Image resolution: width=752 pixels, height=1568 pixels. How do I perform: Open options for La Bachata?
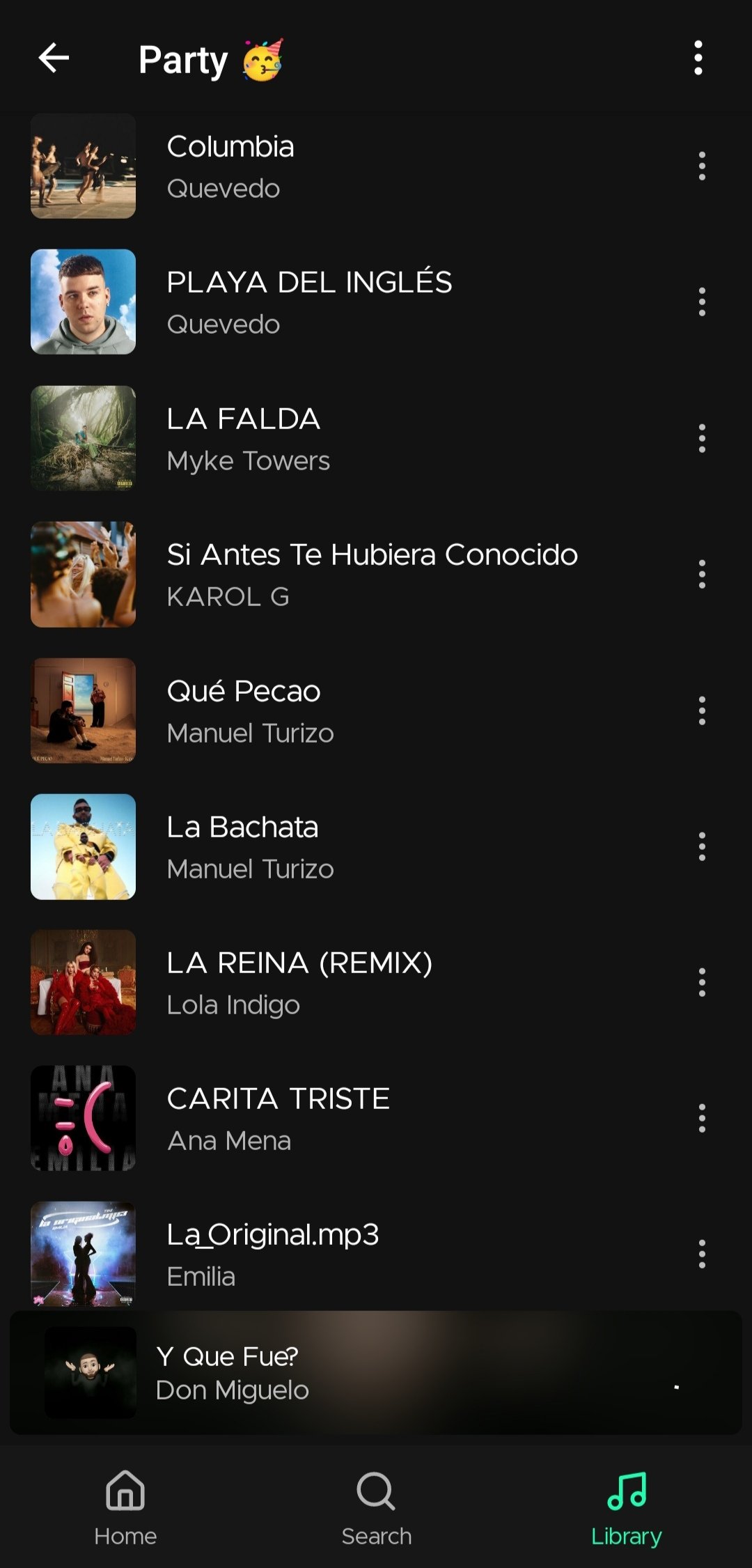point(701,846)
